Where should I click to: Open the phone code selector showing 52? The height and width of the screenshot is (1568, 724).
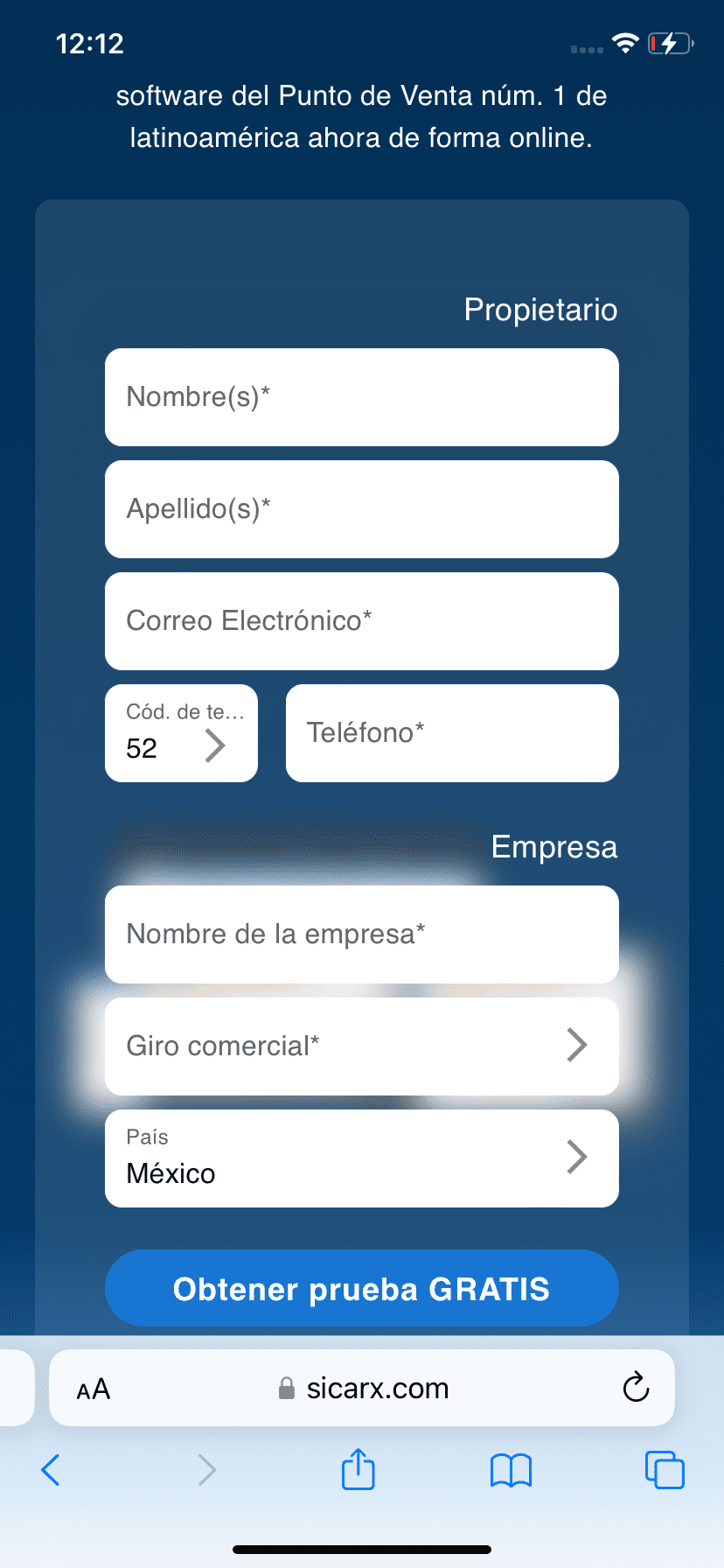pos(180,733)
